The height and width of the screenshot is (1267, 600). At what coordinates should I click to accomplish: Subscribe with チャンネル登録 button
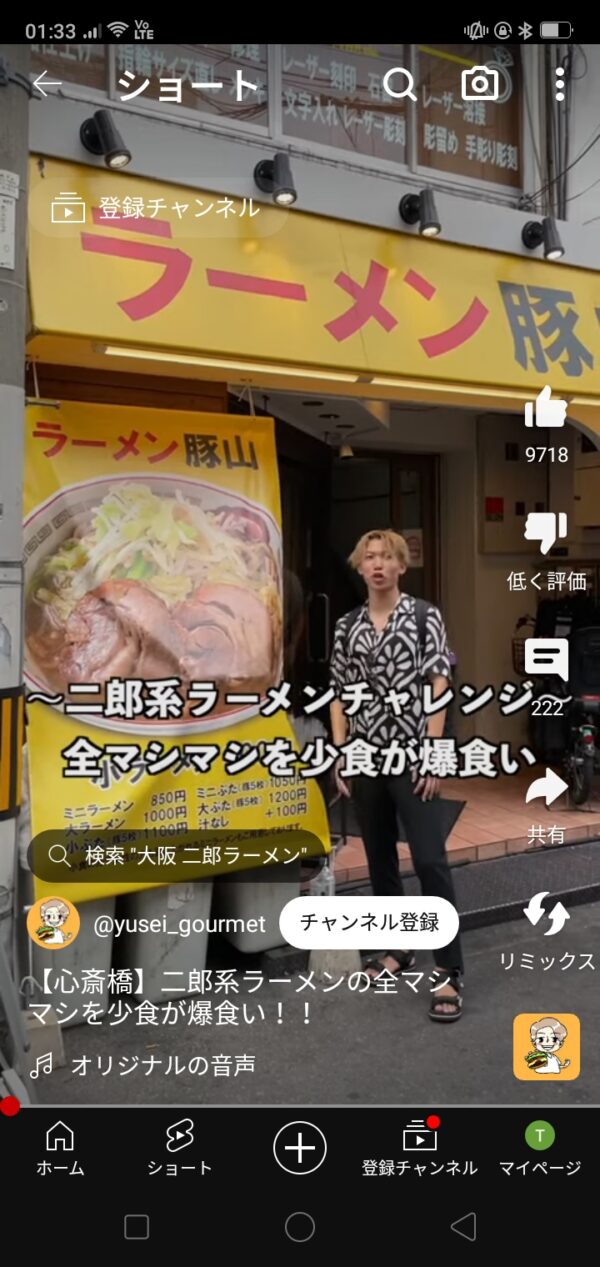coord(369,922)
